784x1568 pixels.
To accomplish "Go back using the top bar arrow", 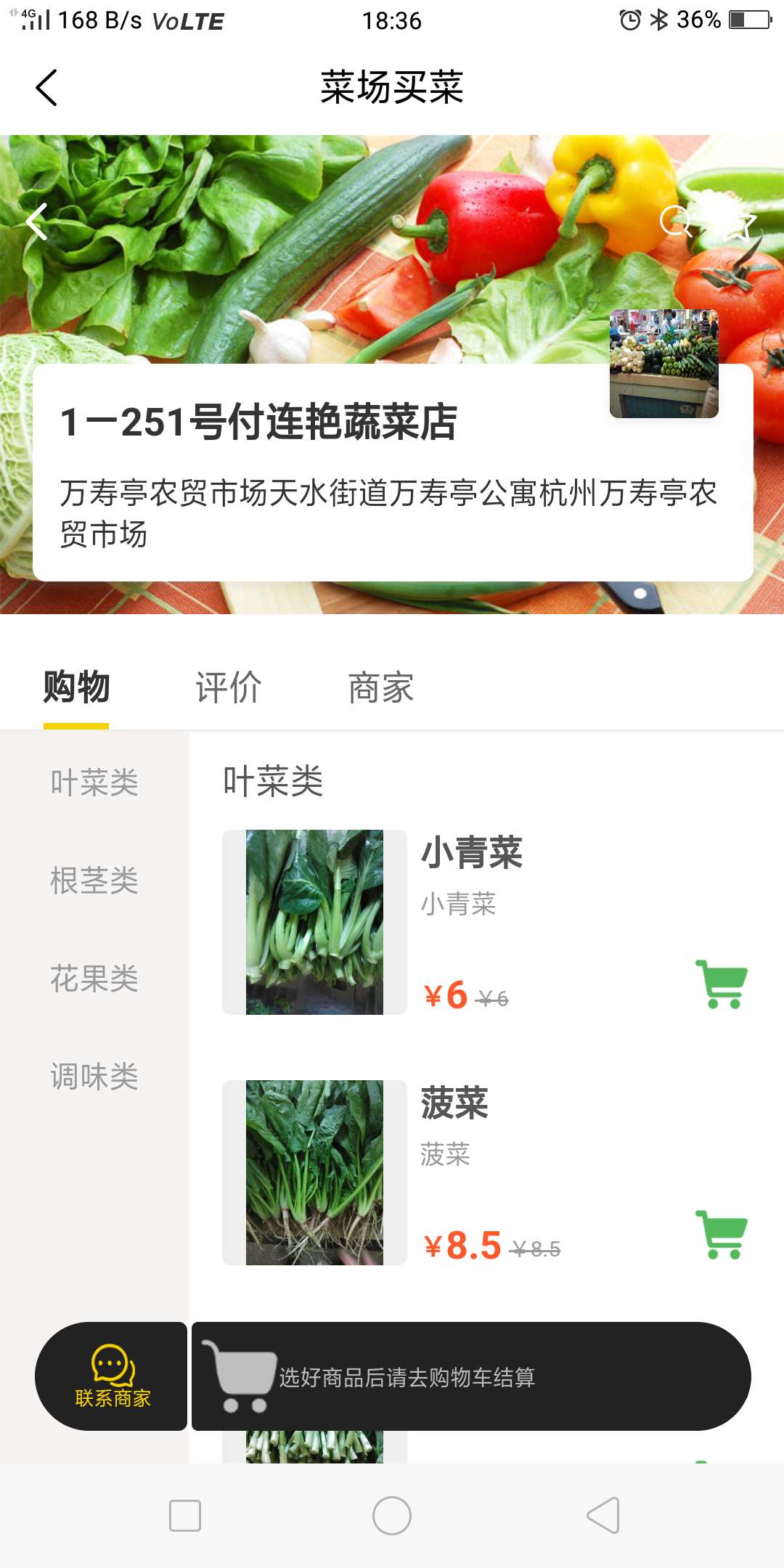I will click(46, 88).
